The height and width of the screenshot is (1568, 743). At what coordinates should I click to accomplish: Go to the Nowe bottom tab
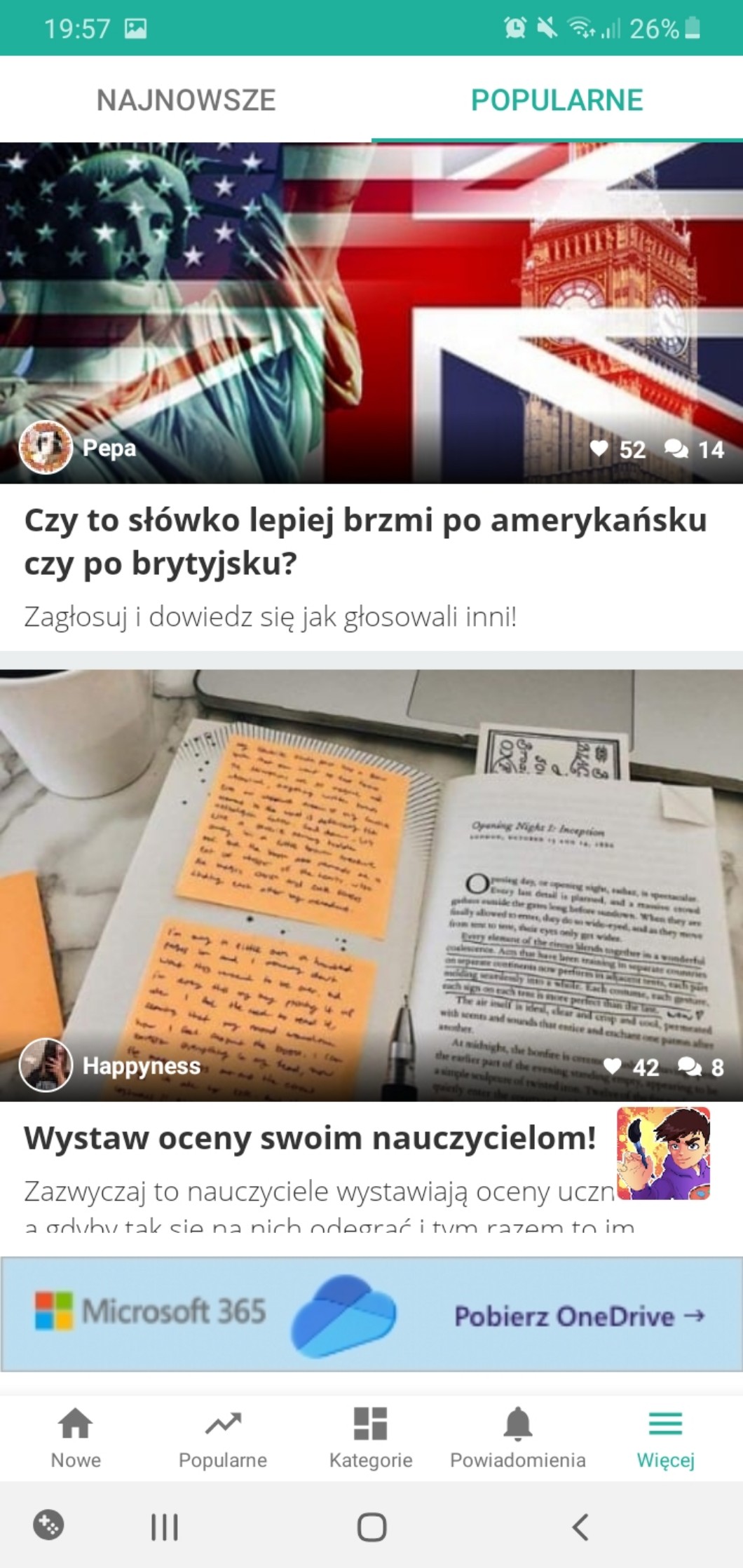(76, 1438)
